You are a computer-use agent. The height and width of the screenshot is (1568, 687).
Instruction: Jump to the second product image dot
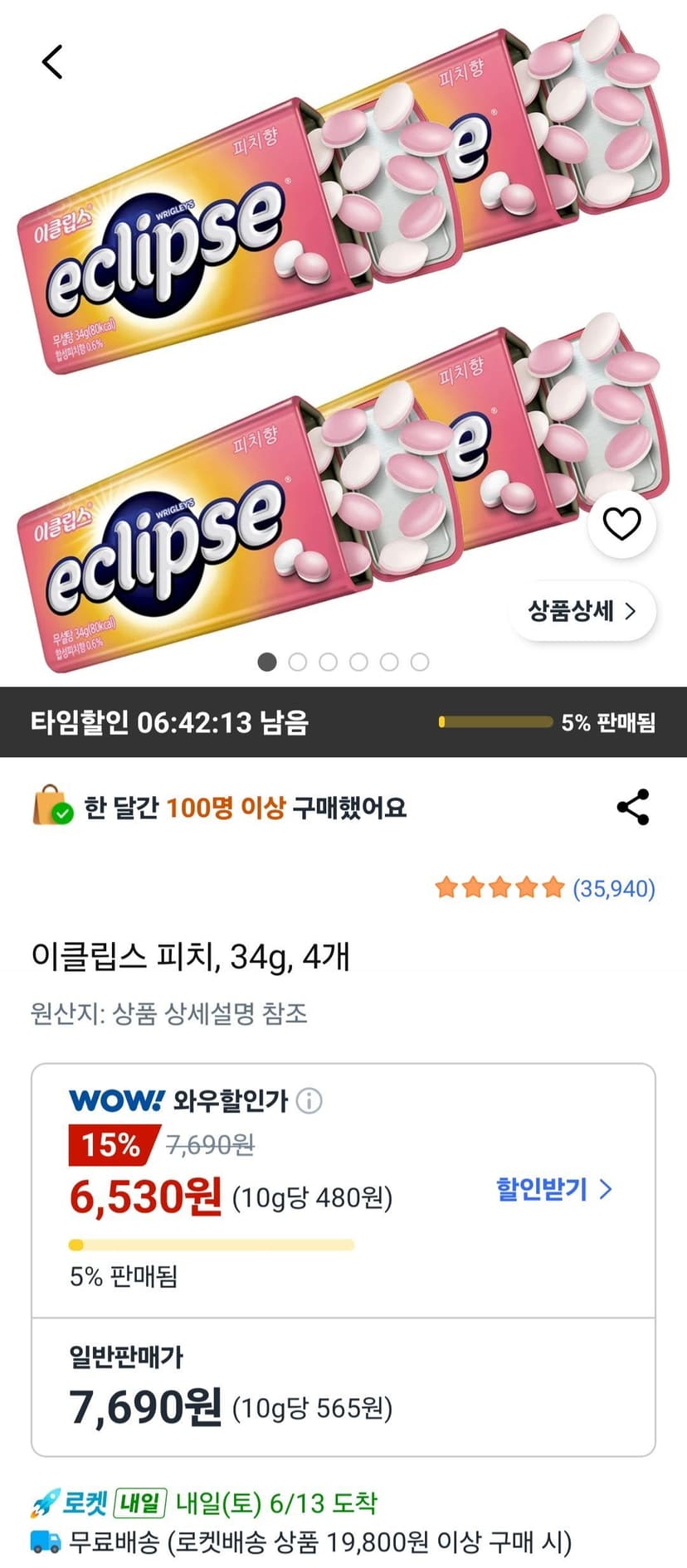point(298,662)
